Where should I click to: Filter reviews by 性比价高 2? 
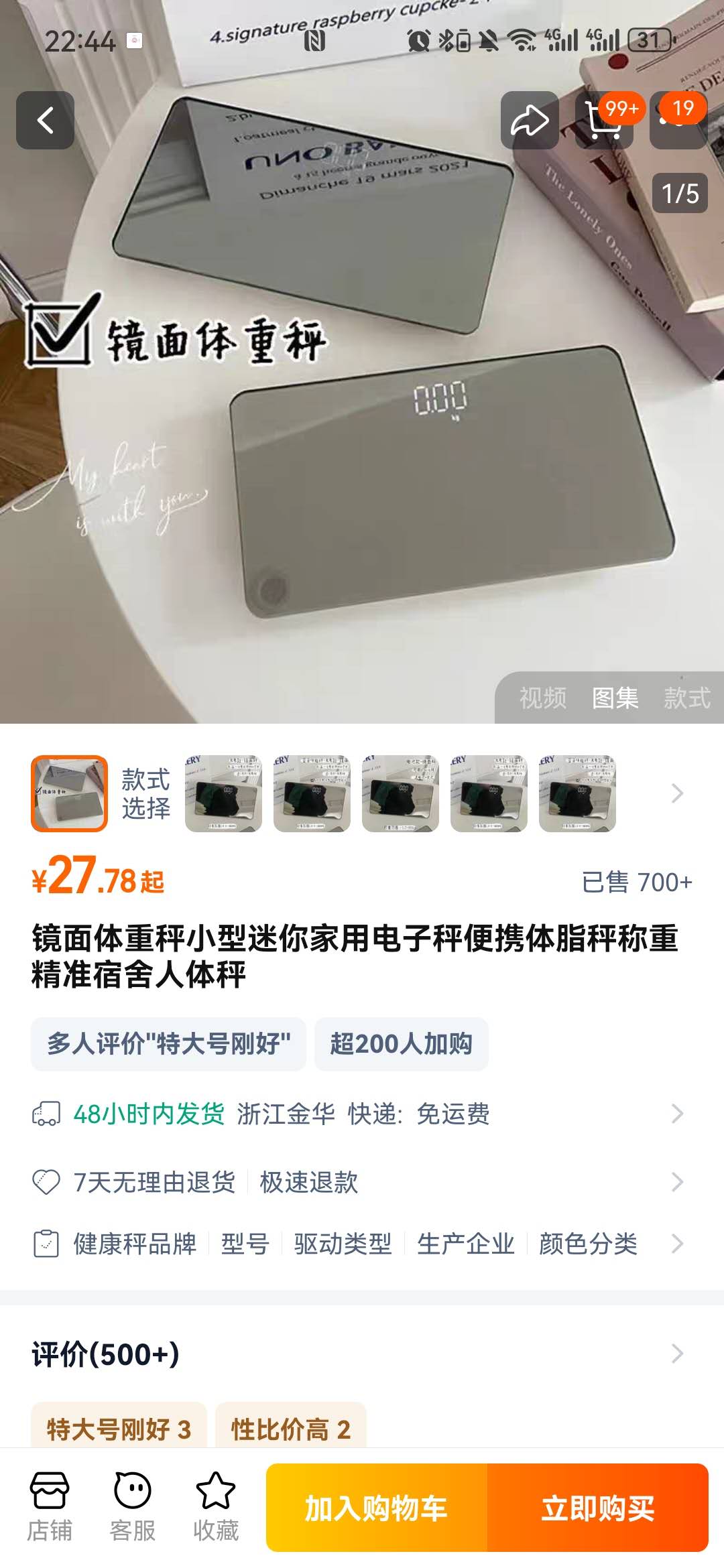pyautogui.click(x=290, y=1429)
